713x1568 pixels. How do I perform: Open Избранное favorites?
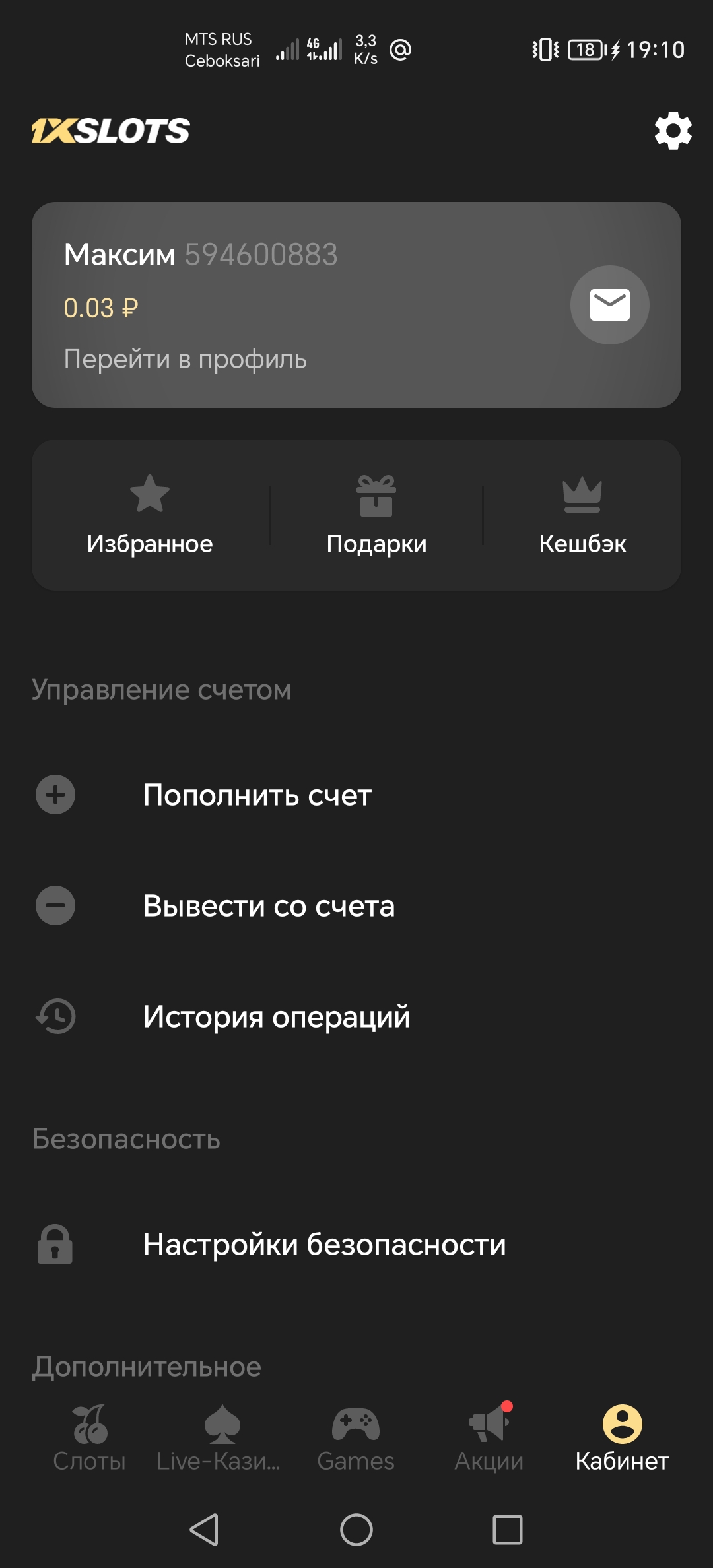(150, 515)
